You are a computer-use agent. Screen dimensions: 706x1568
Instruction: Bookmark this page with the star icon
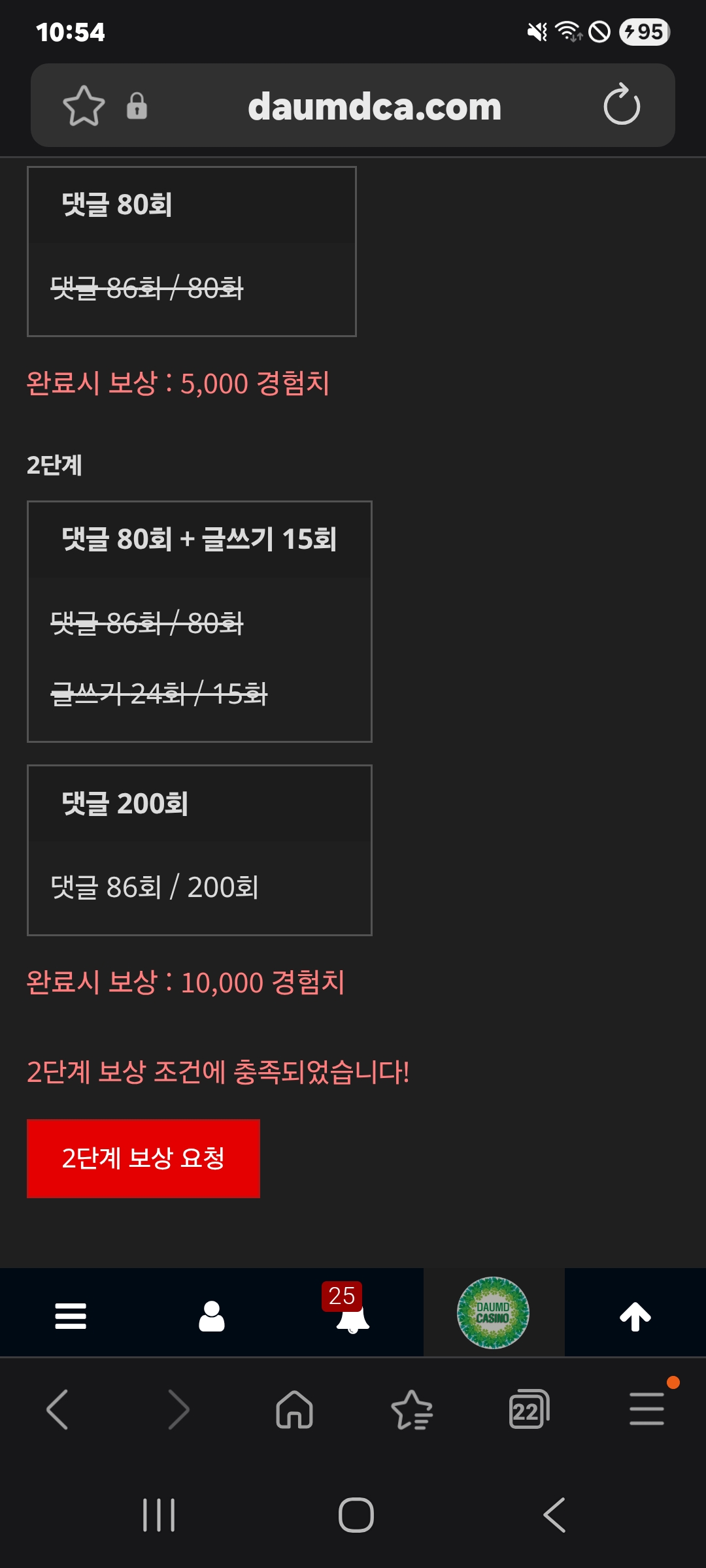84,106
